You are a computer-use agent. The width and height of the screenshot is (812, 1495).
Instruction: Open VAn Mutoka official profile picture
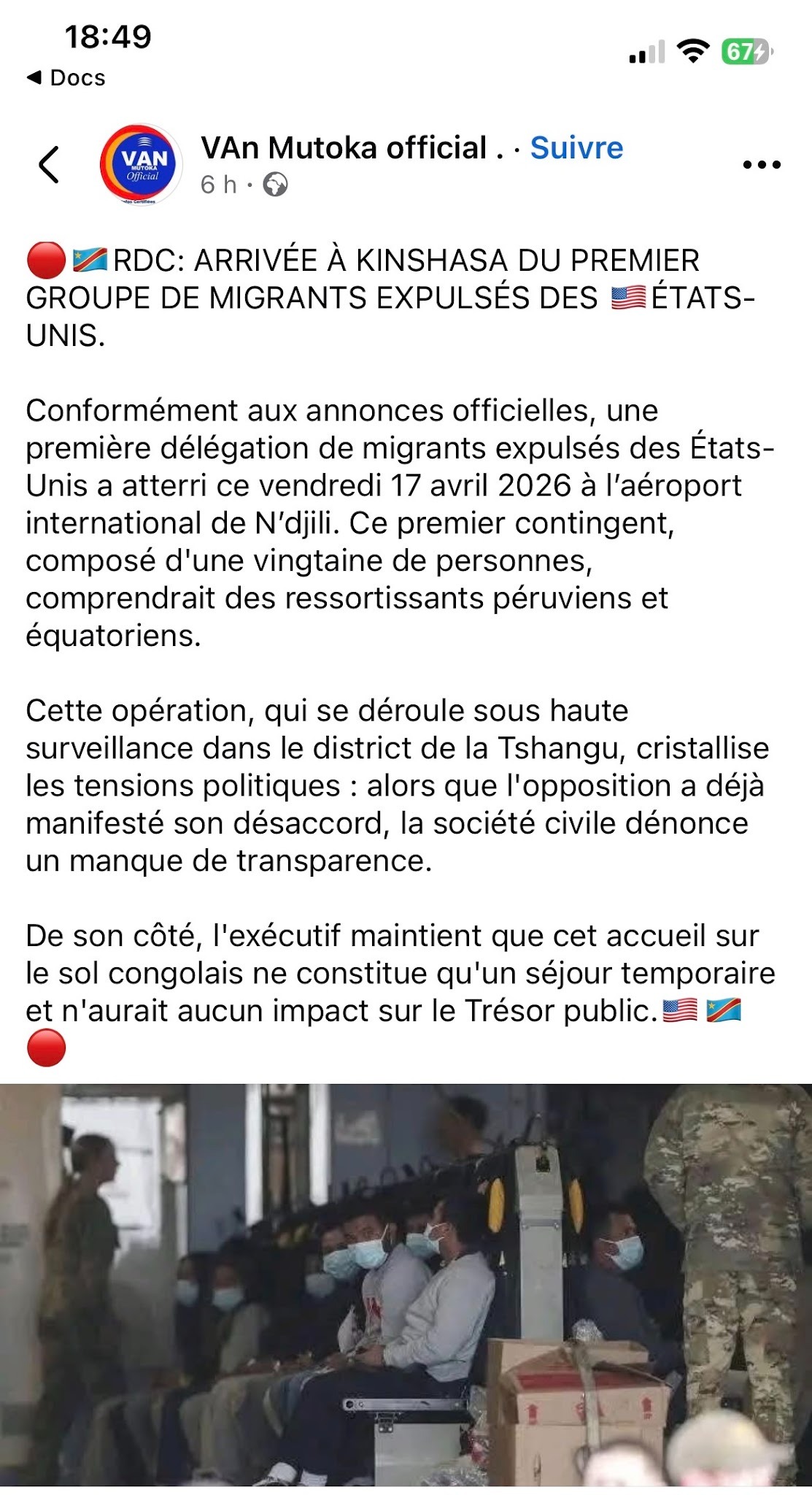point(141,164)
